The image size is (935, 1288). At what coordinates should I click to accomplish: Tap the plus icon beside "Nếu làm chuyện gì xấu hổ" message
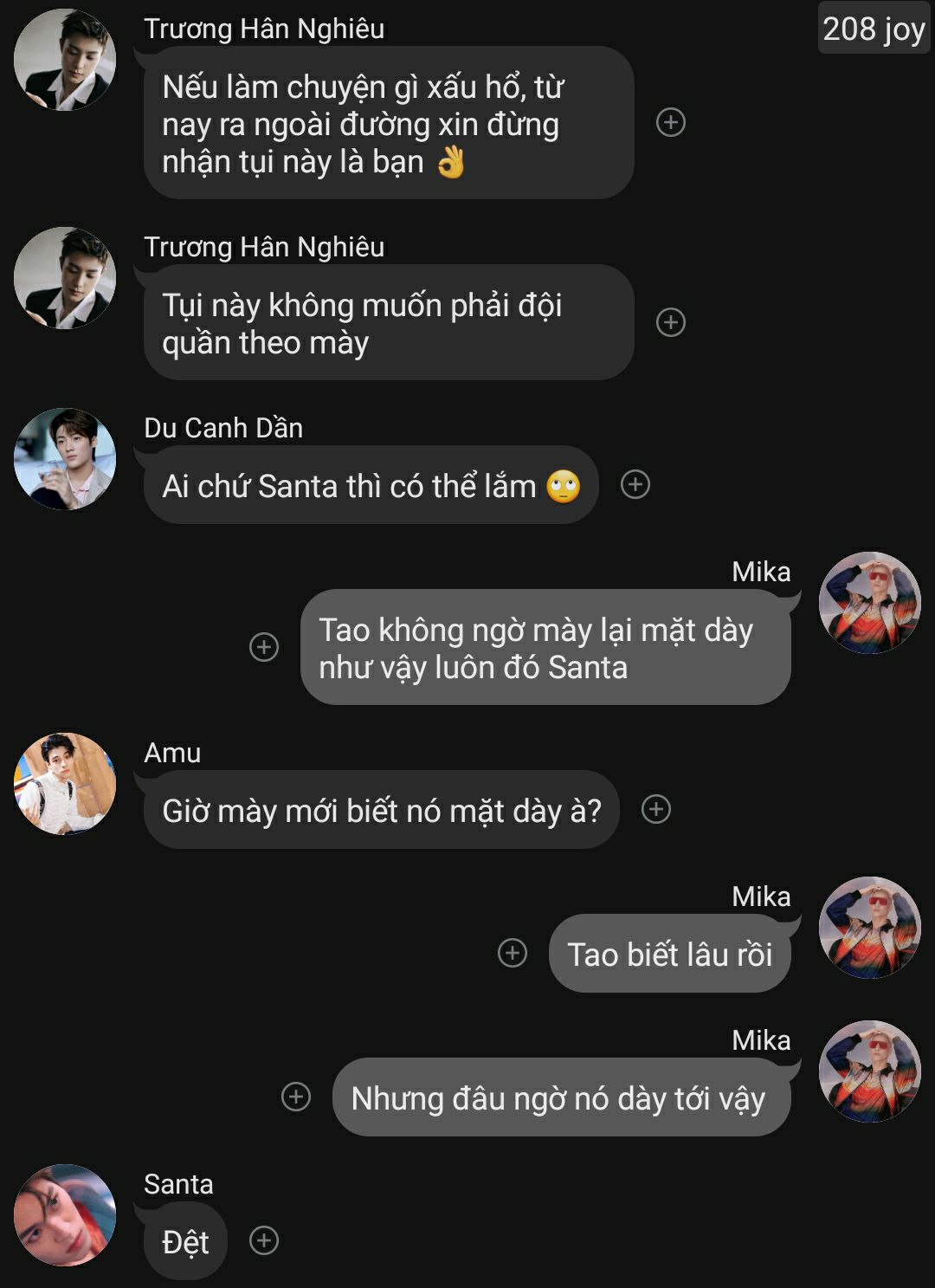[x=671, y=122]
